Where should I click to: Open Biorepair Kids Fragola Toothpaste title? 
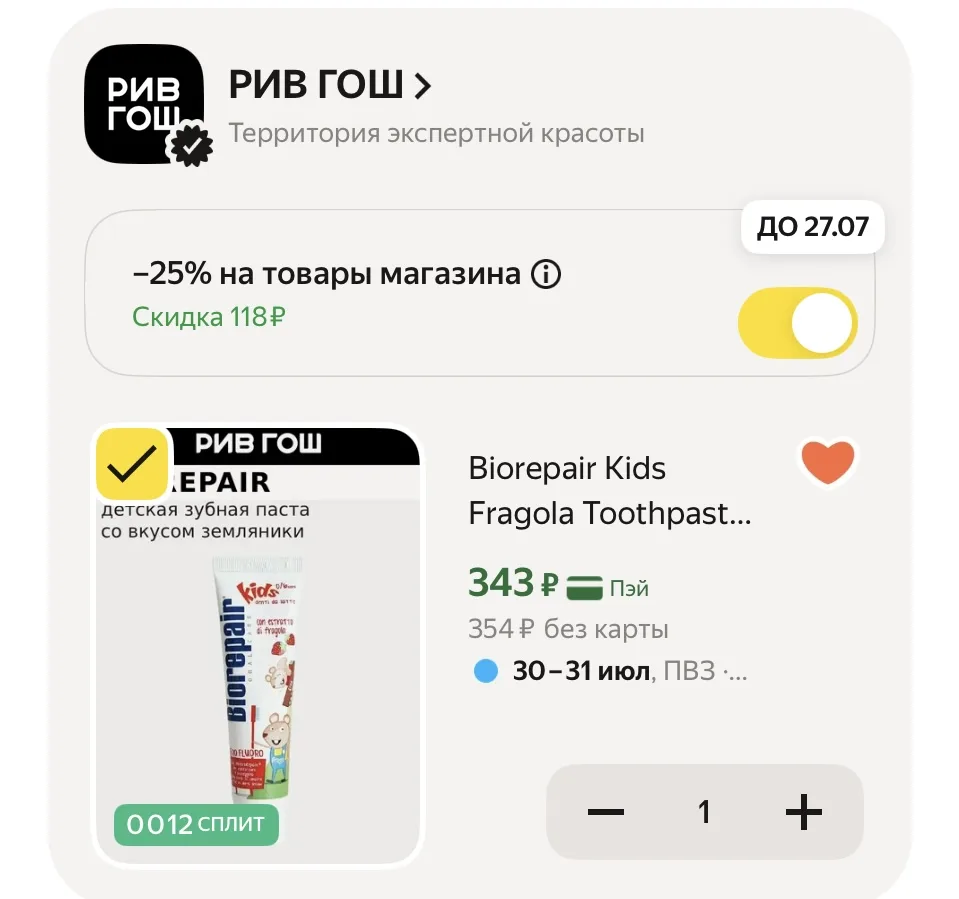tap(609, 490)
